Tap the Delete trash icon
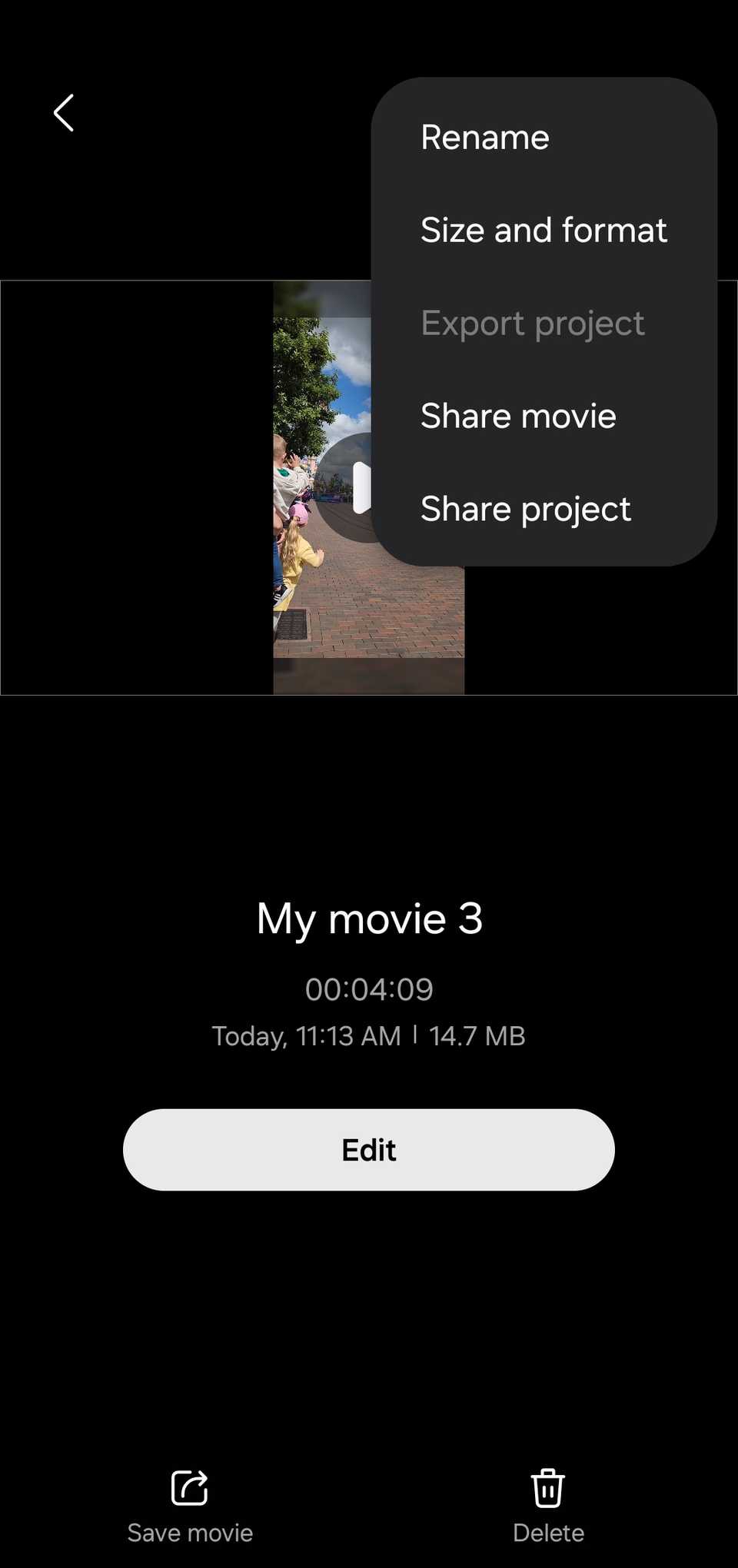The image size is (738, 1568). click(x=547, y=1487)
